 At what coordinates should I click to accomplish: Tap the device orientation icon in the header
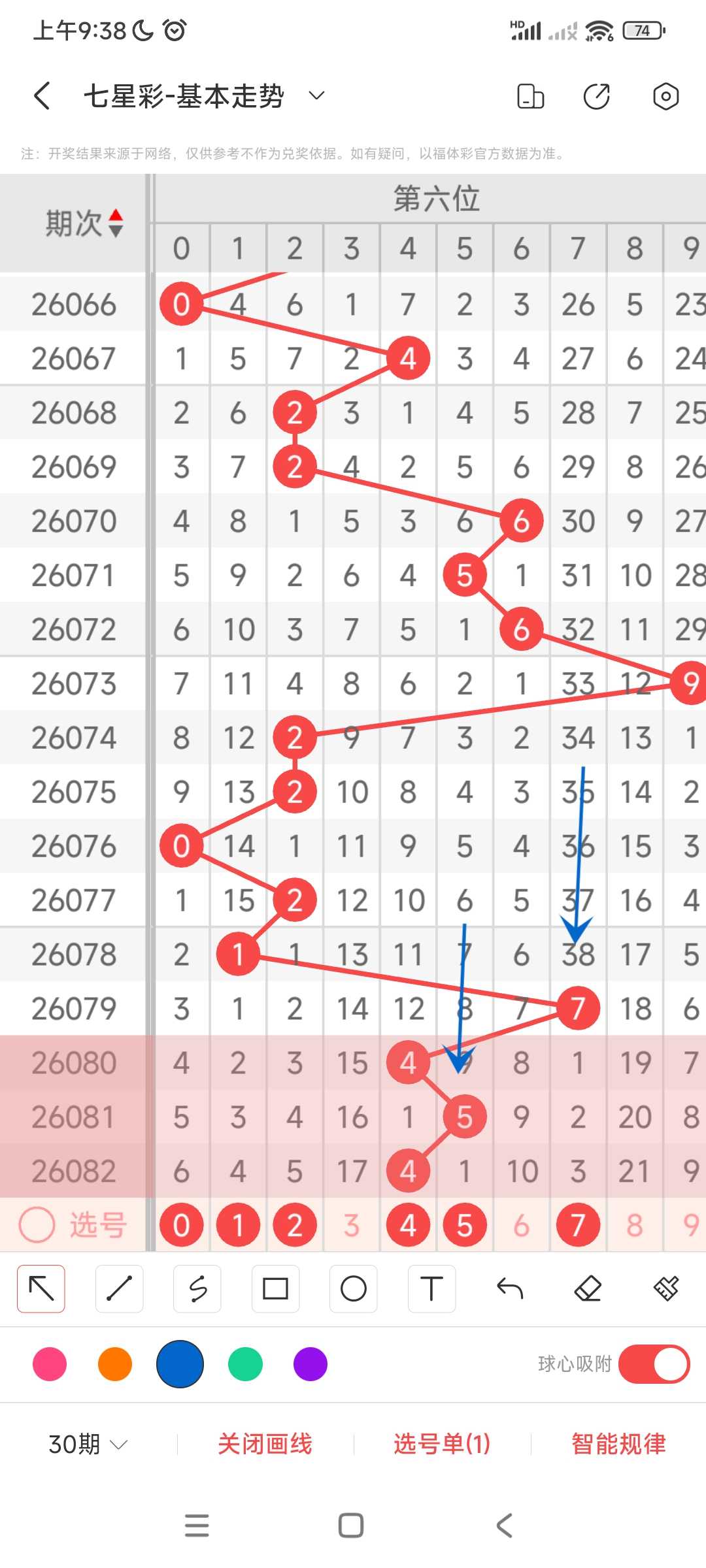530,96
